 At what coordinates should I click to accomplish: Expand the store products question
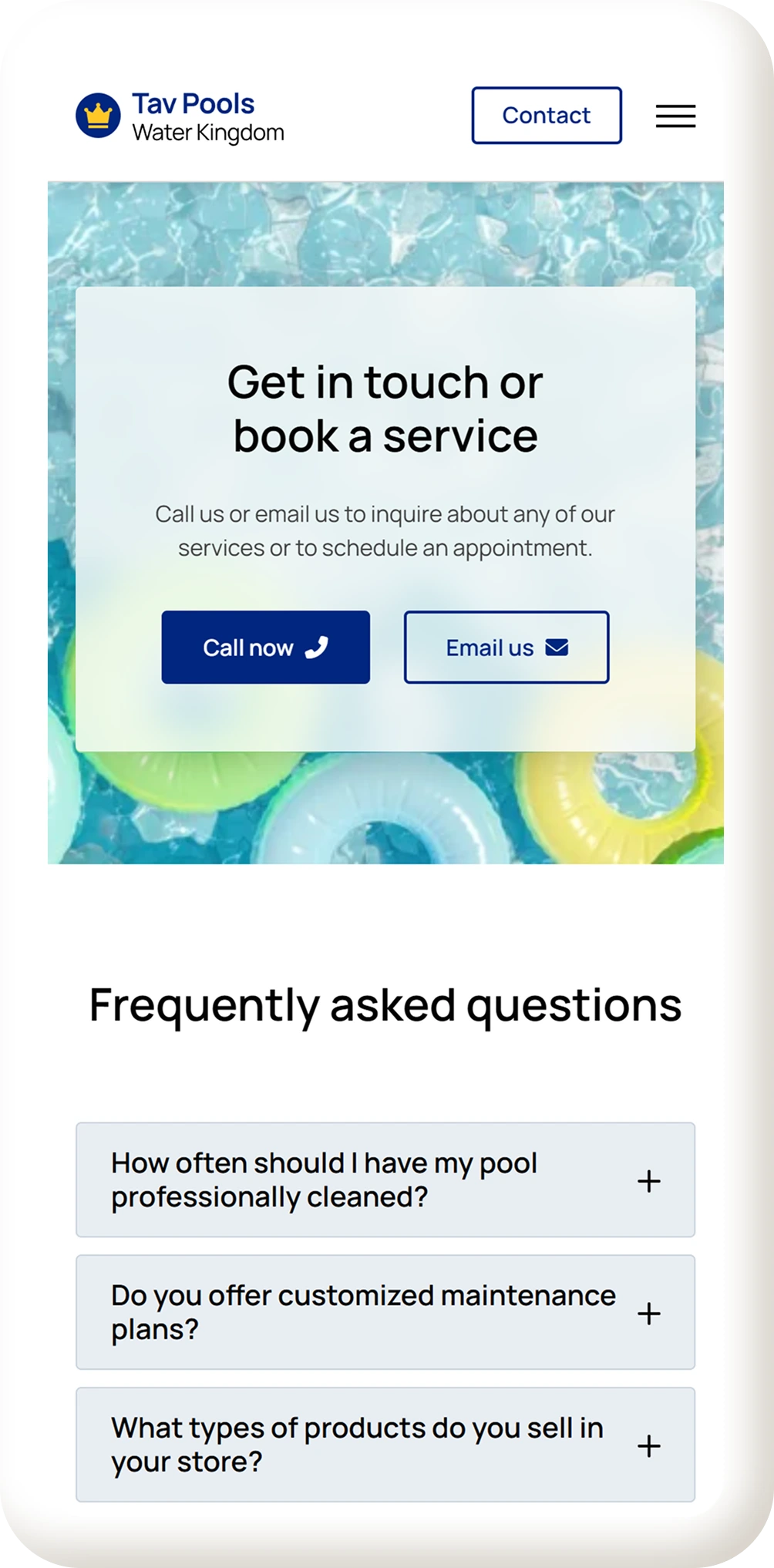[x=385, y=1445]
